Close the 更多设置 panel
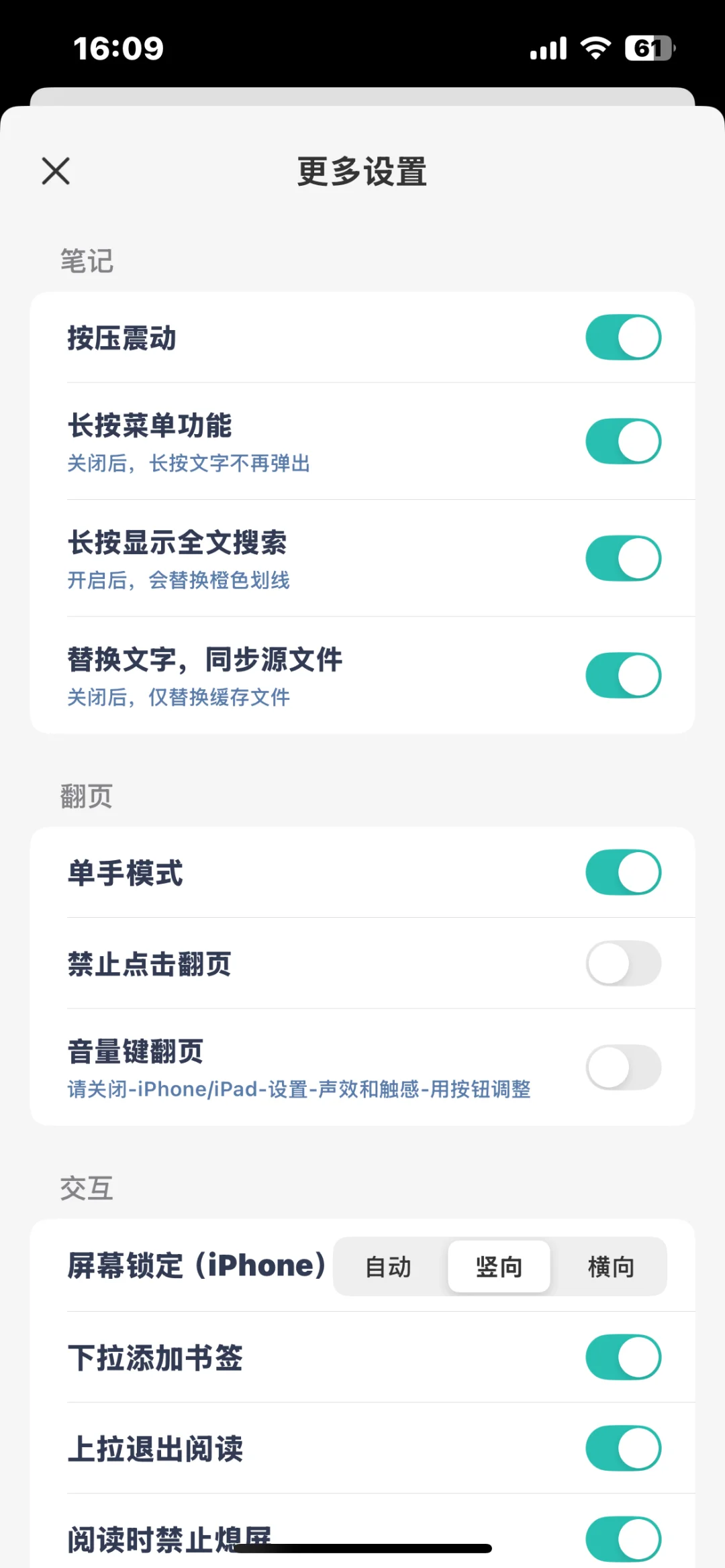The width and height of the screenshot is (725, 1568). 56,170
